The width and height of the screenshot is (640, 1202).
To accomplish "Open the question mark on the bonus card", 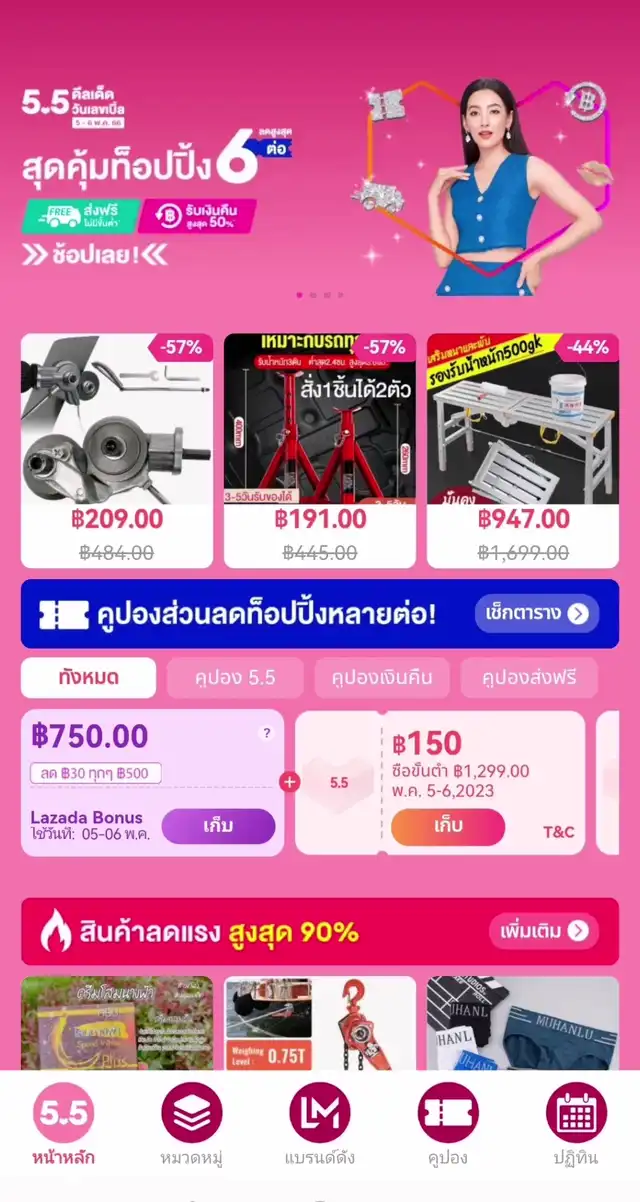I will tap(266, 733).
